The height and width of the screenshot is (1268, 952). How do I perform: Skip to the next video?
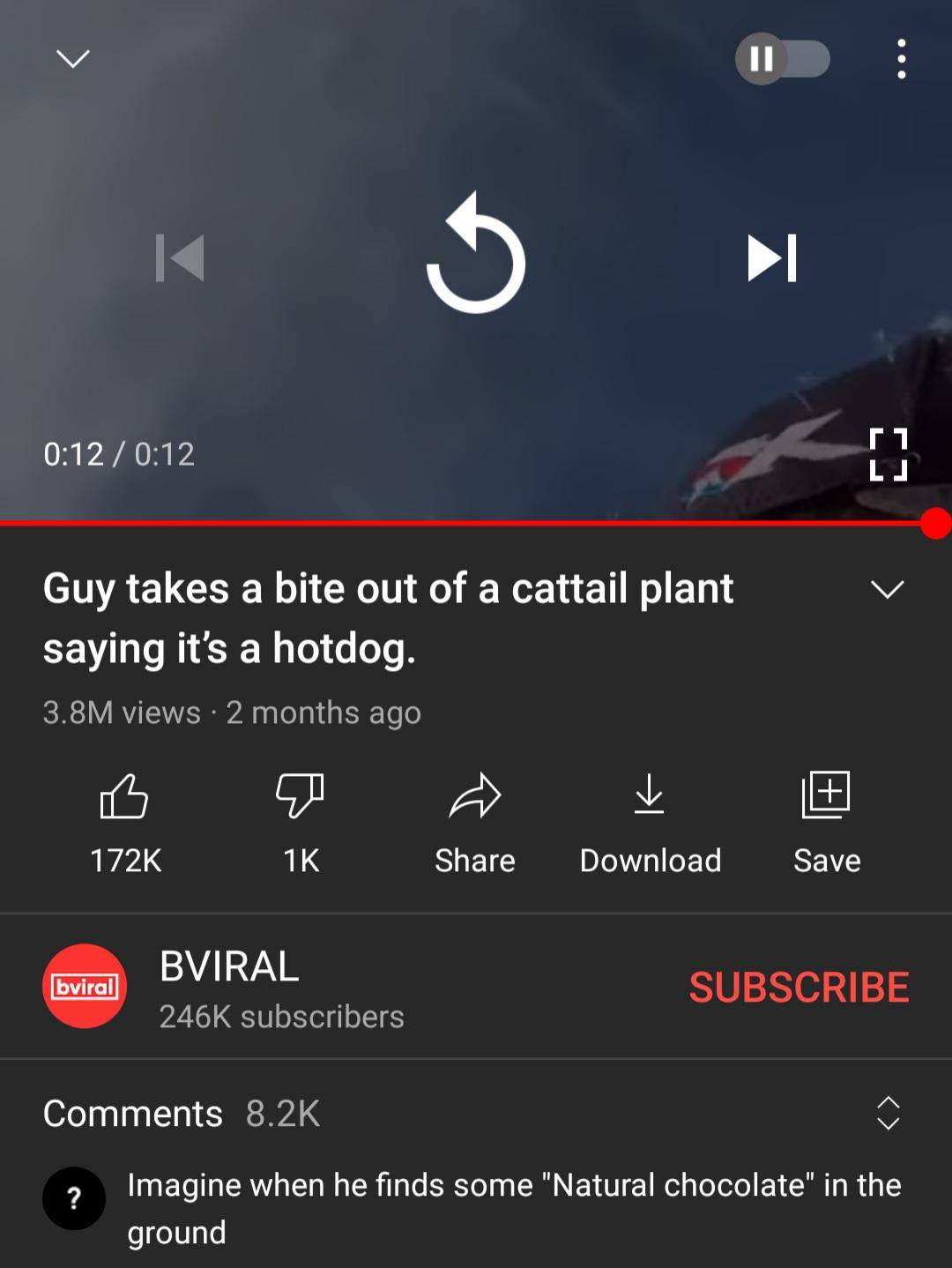pos(772,257)
